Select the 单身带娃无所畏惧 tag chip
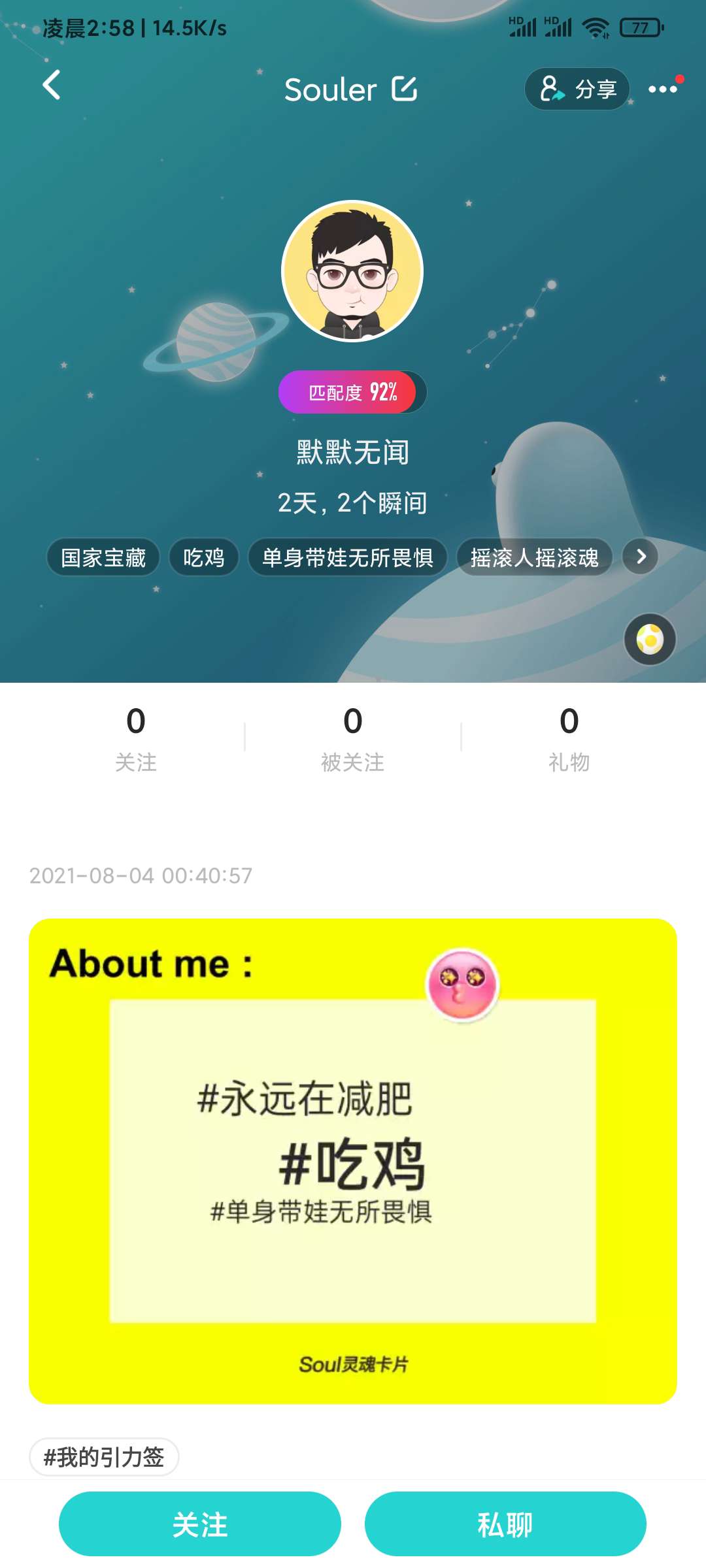This screenshot has height=1568, width=706. [347, 557]
